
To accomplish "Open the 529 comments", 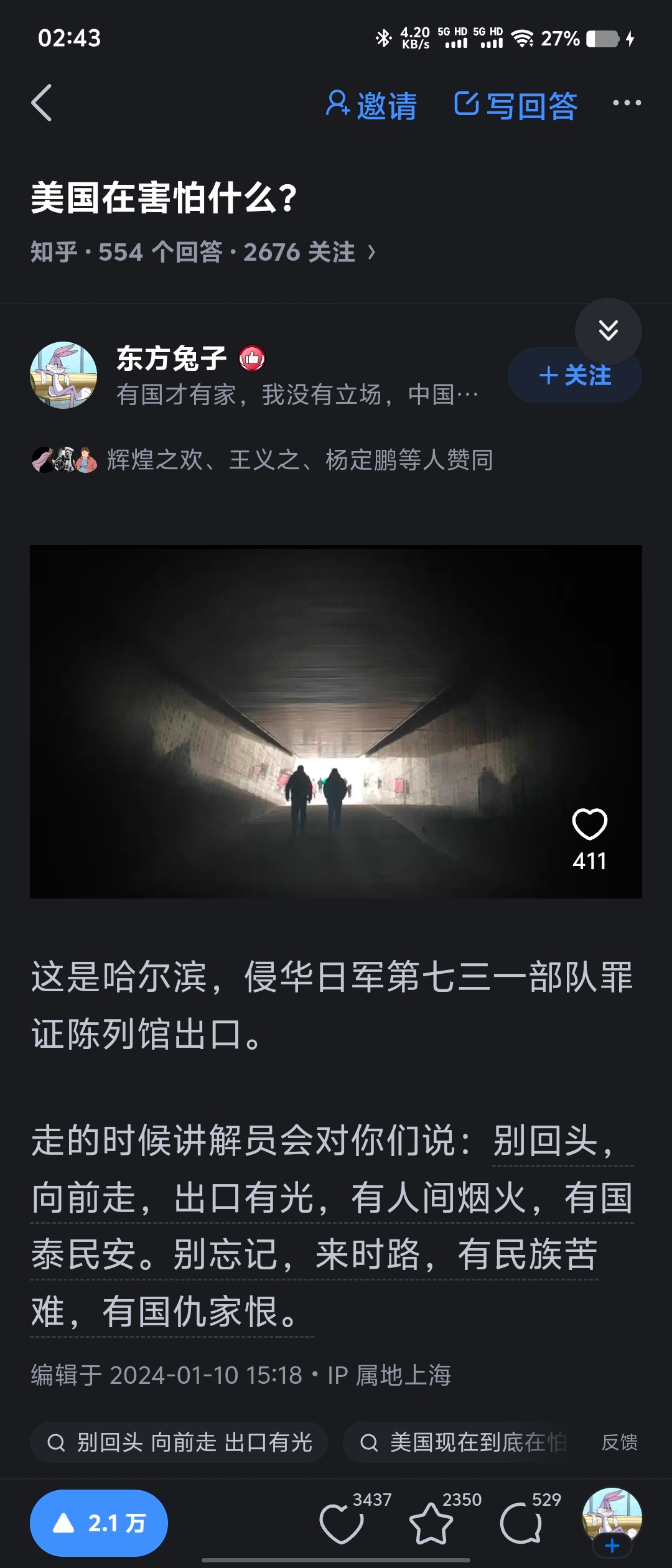I will tap(521, 1523).
